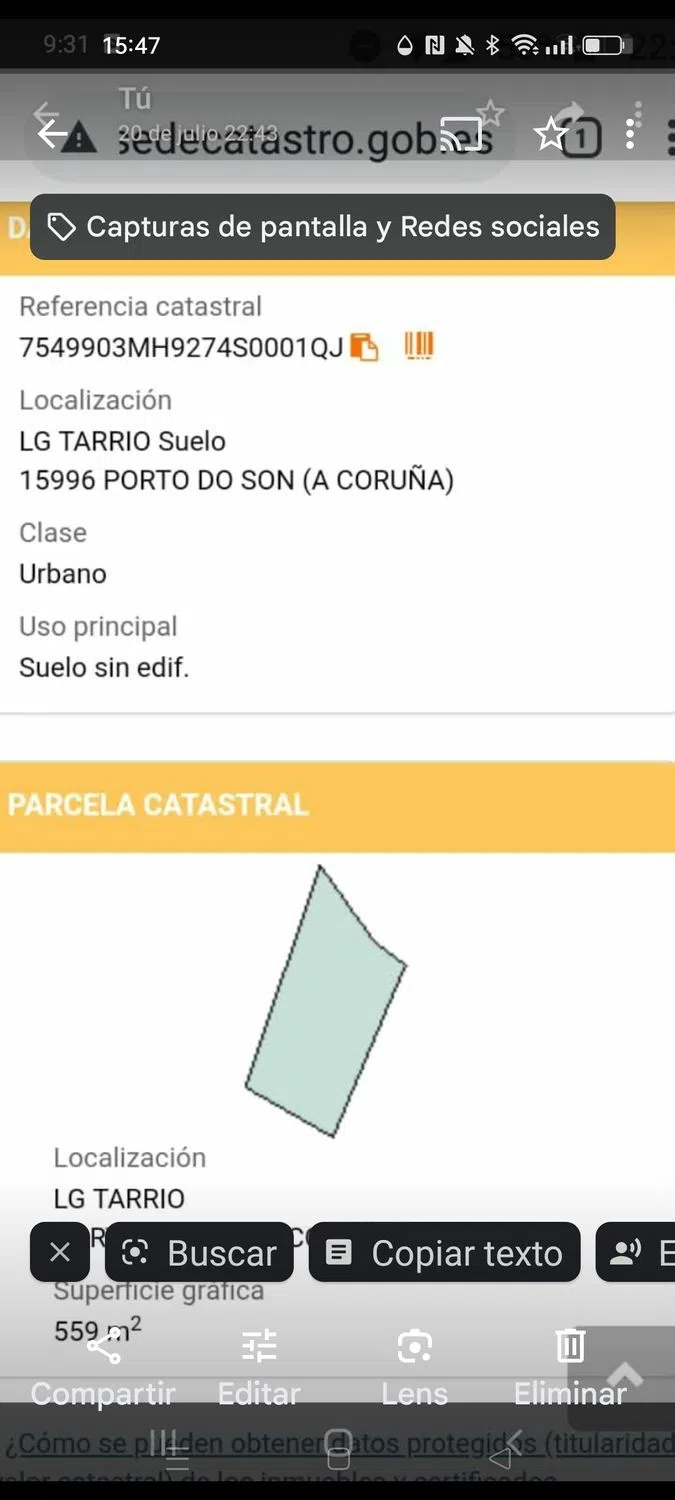Share this screenshot via Compartir
675x1500 pixels.
tap(103, 1367)
